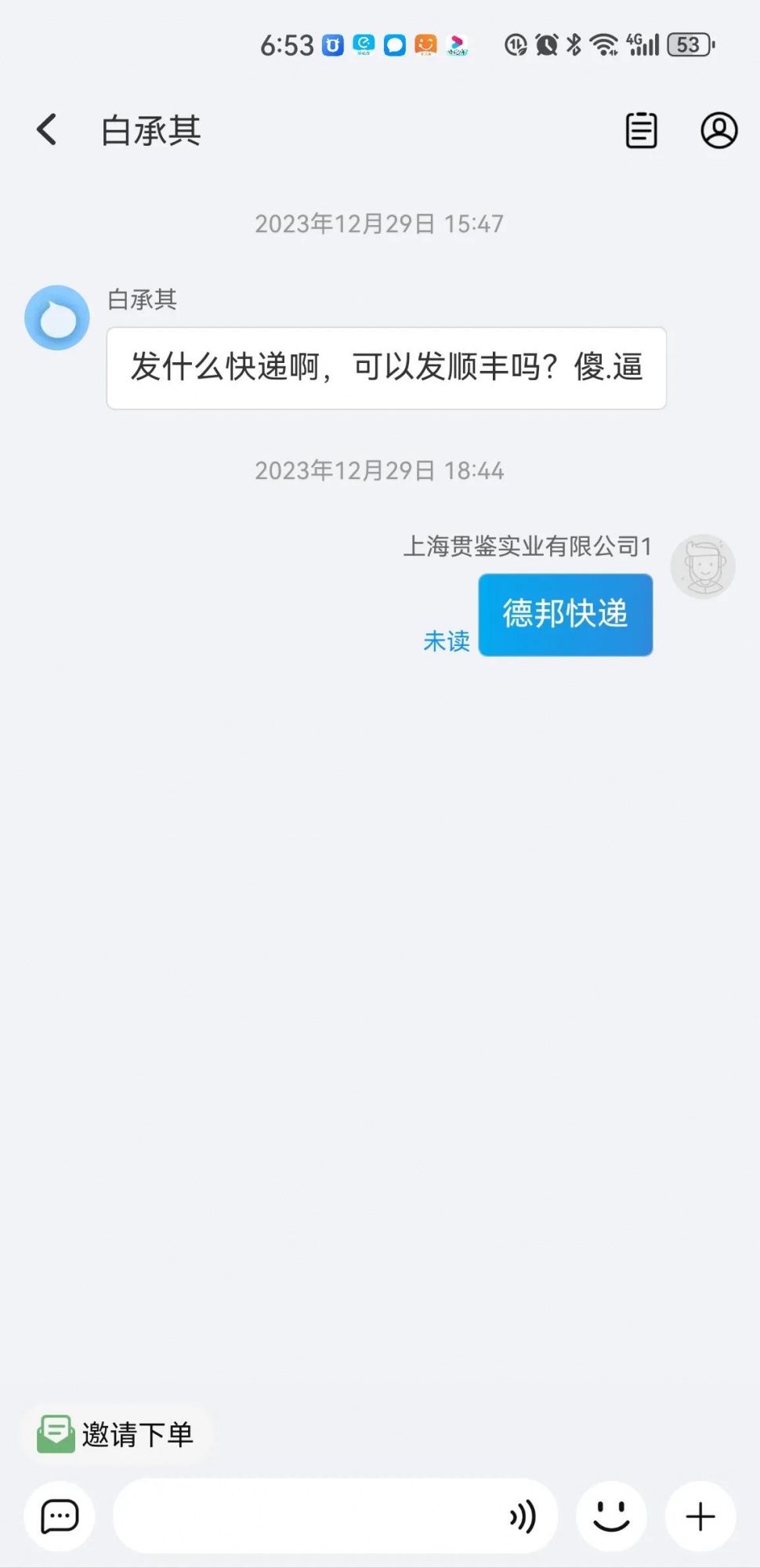Open the emoji picker
Image resolution: width=760 pixels, height=1568 pixels.
[611, 1516]
